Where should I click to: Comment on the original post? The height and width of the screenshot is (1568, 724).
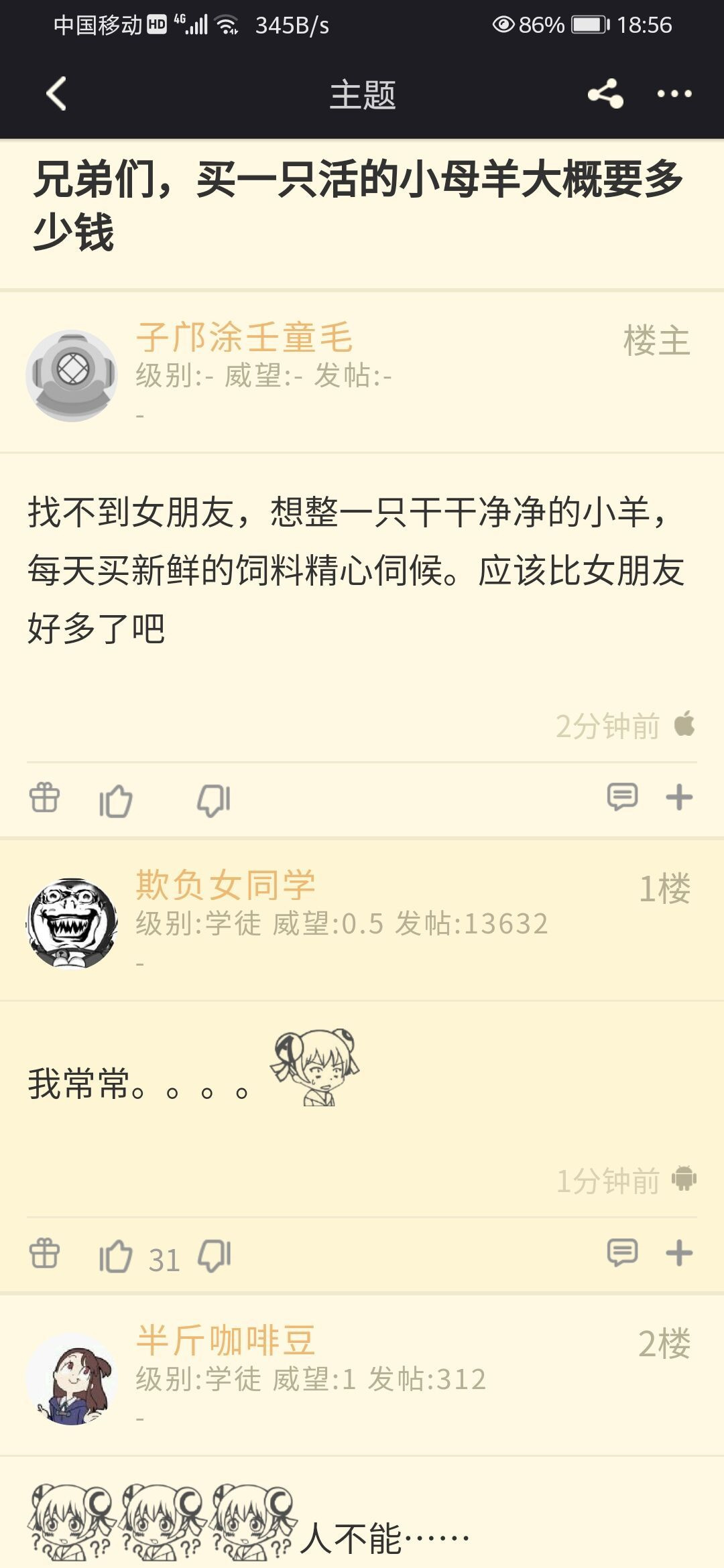pyautogui.click(x=622, y=797)
